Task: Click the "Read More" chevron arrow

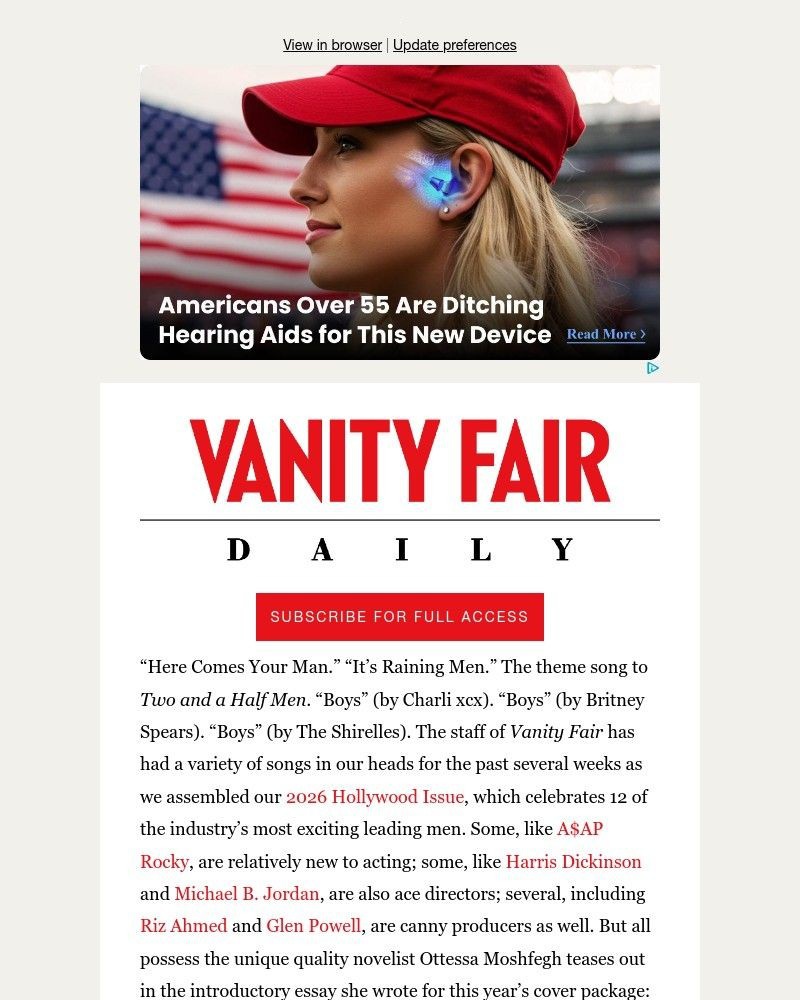Action: point(641,335)
